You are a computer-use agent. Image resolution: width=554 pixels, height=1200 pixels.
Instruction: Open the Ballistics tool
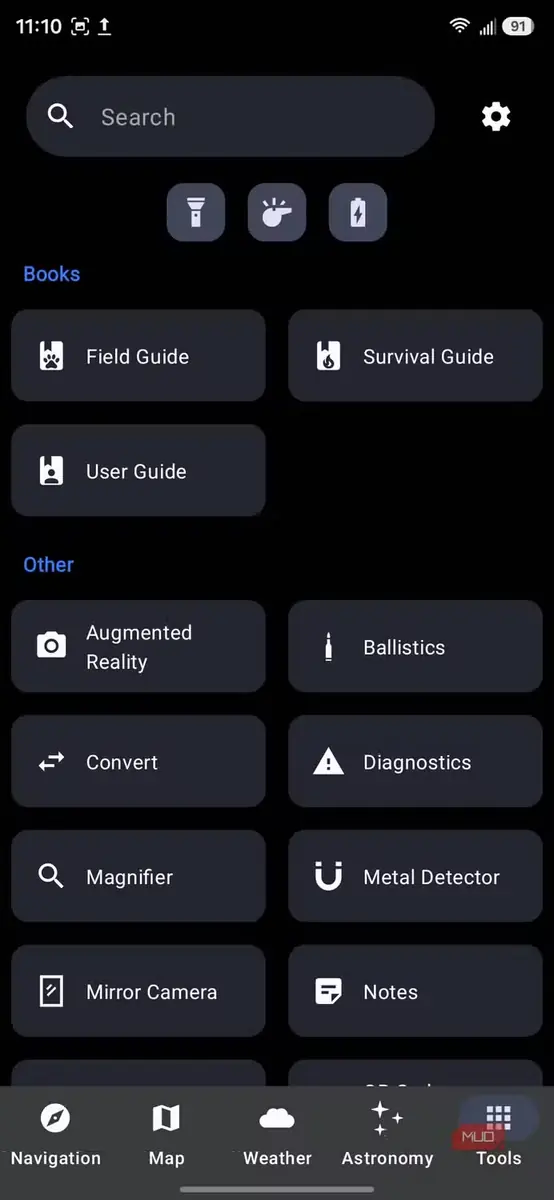[x=415, y=647]
